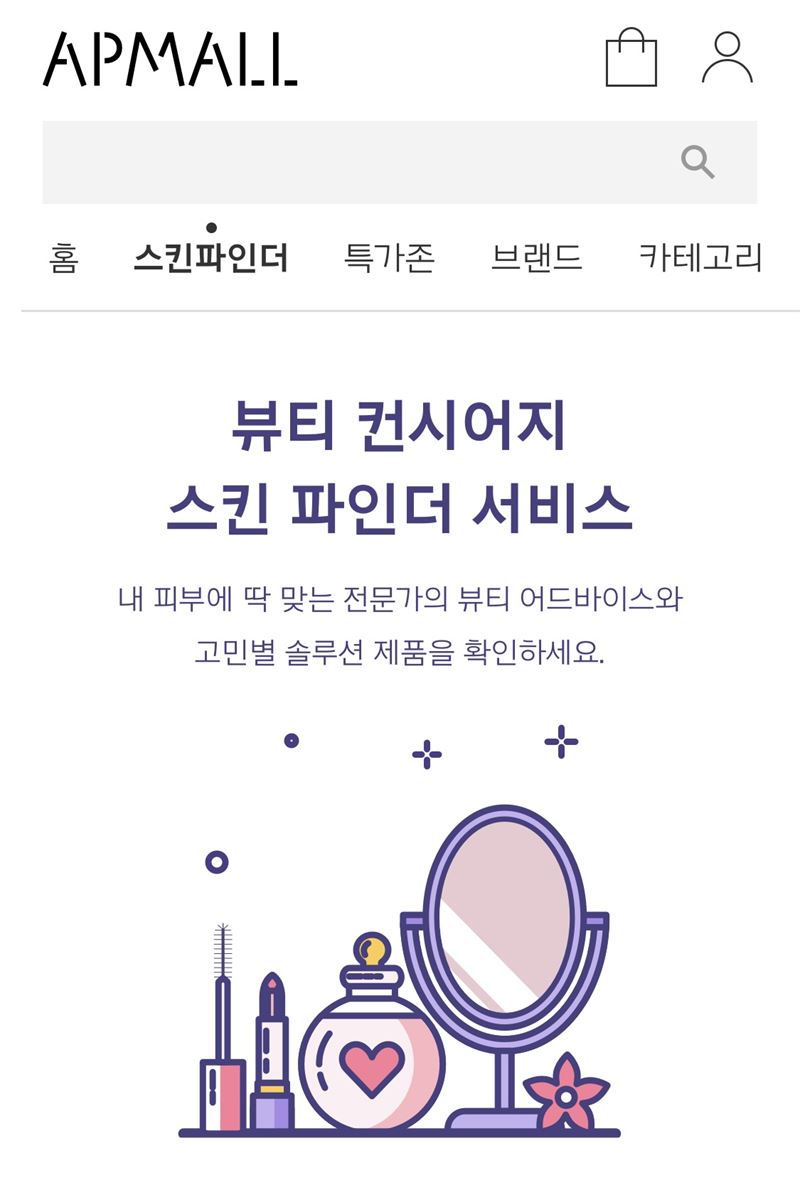The width and height of the screenshot is (800, 1180).
Task: Open the user account icon
Action: [x=727, y=58]
